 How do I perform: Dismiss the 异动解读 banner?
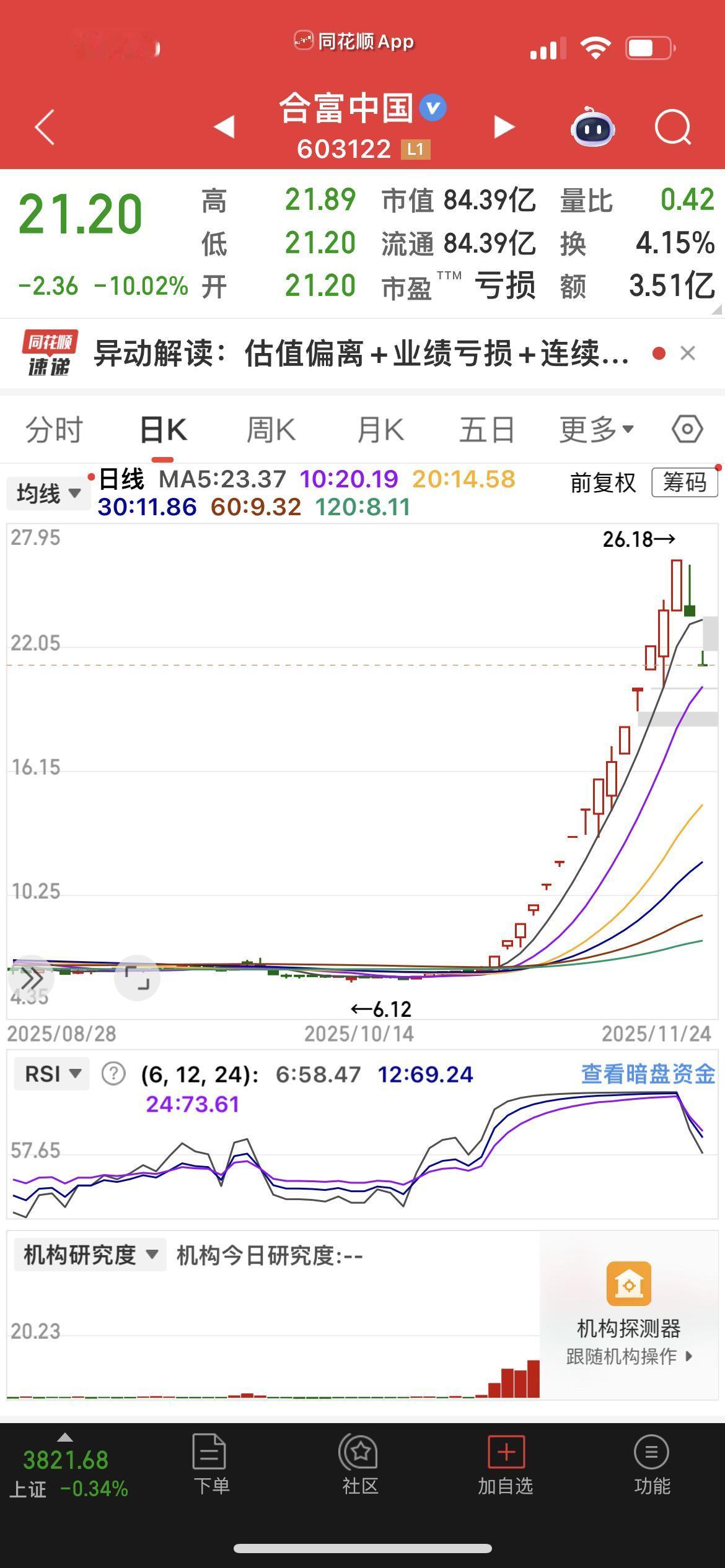coord(687,354)
